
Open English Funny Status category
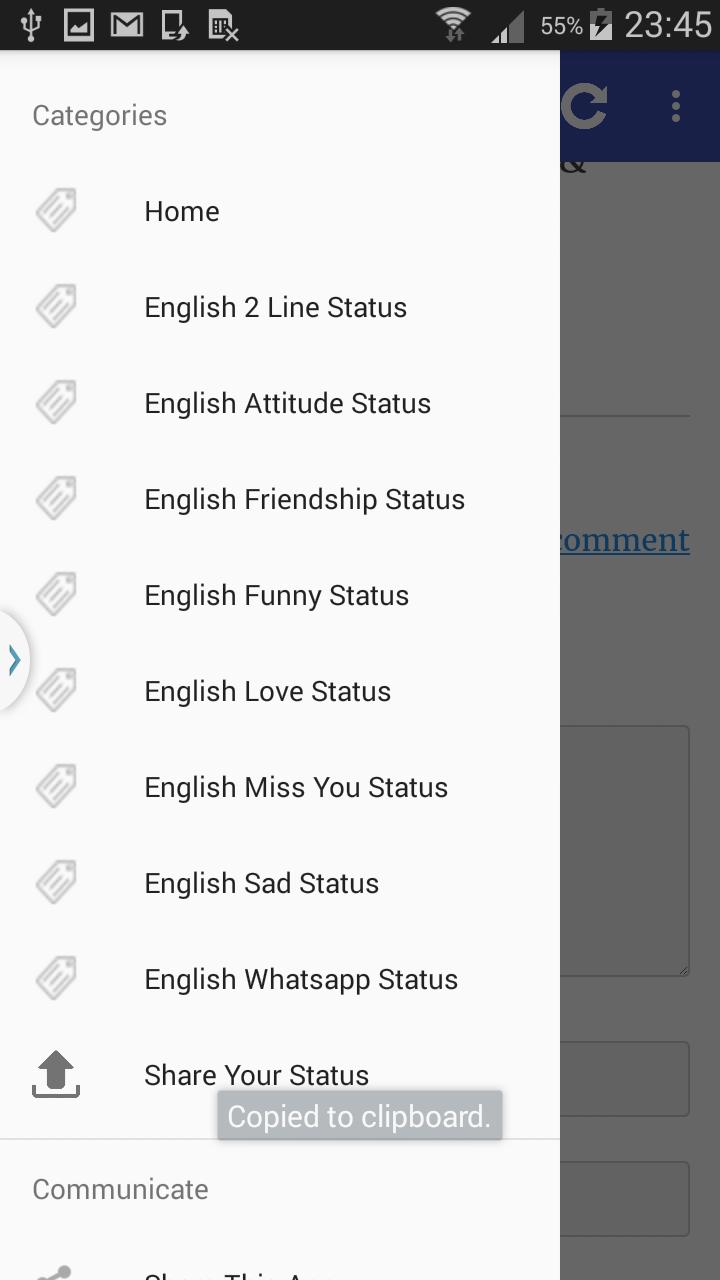280,595
